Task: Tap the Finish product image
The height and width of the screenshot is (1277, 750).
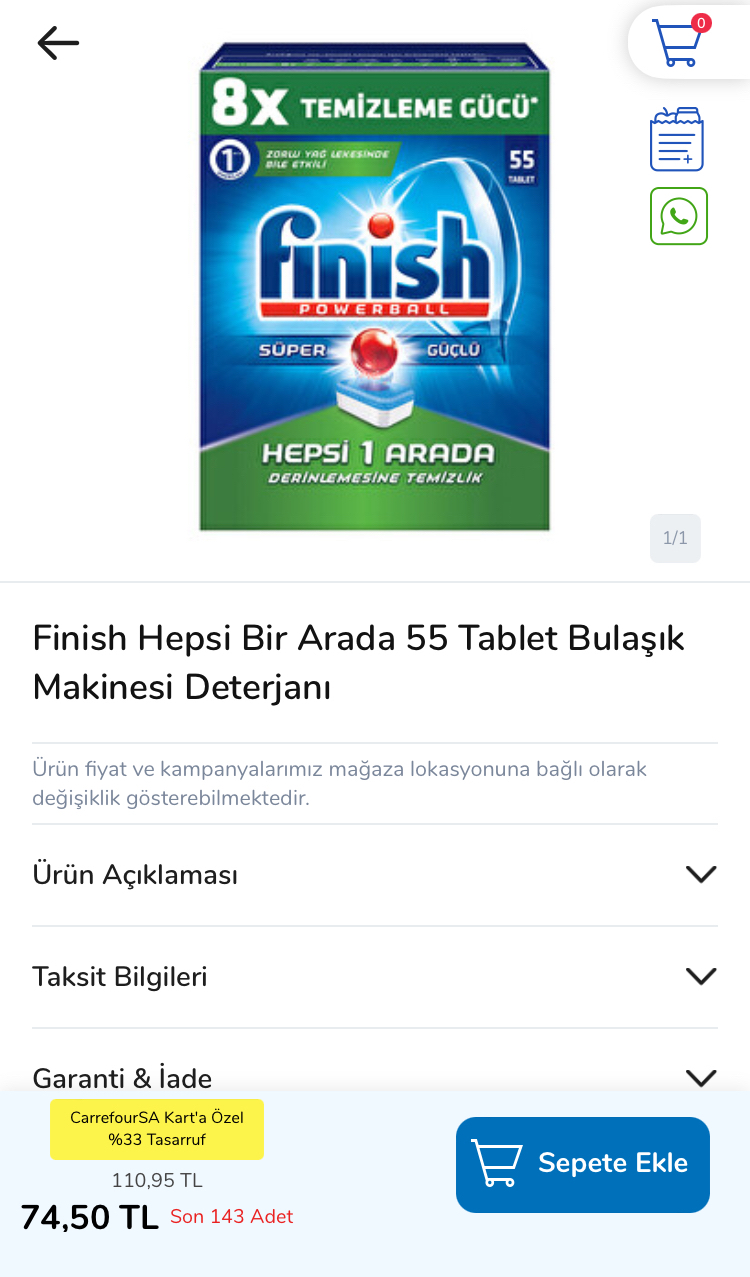Action: pyautogui.click(x=375, y=286)
